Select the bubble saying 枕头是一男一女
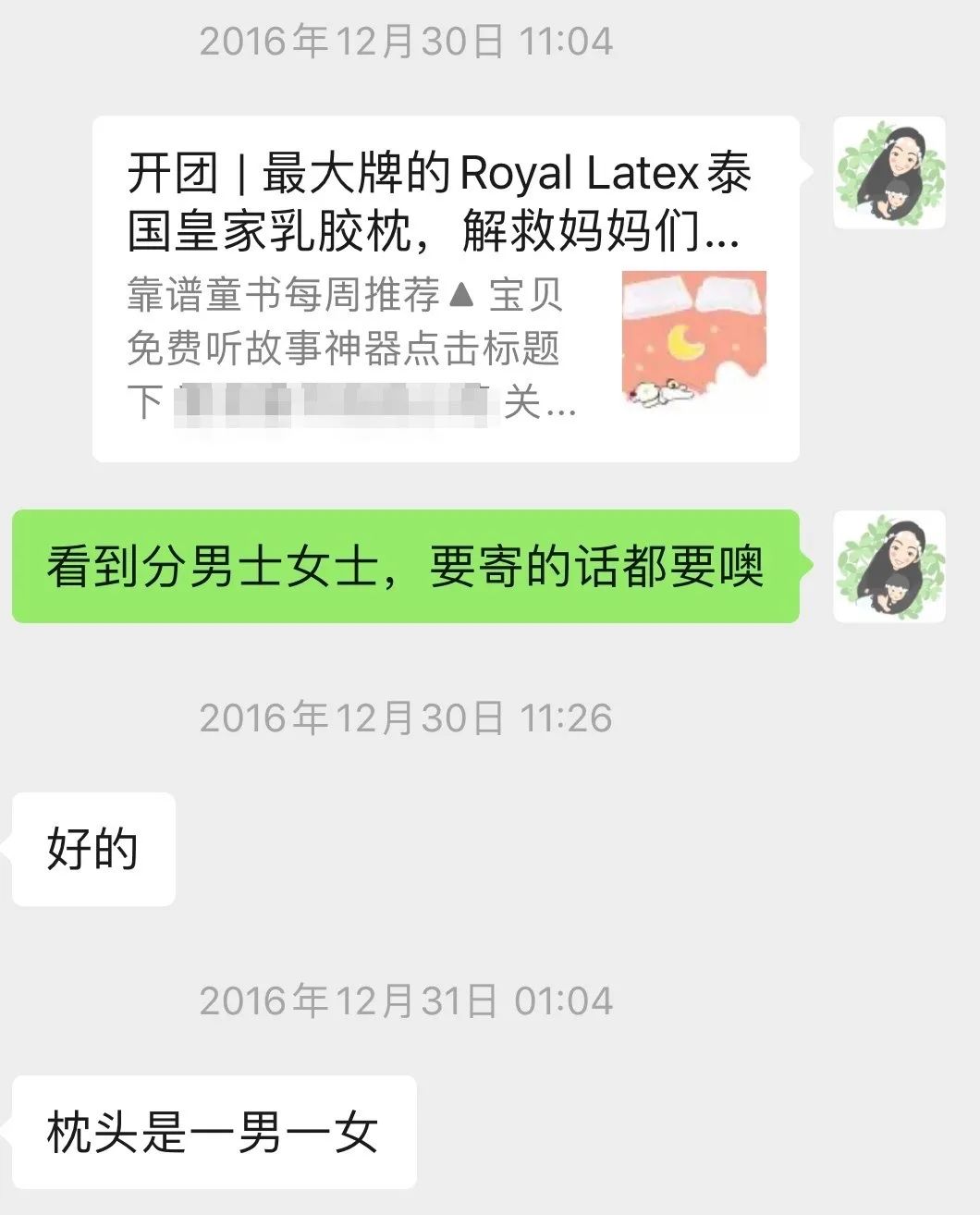980x1215 pixels. coord(213,1130)
